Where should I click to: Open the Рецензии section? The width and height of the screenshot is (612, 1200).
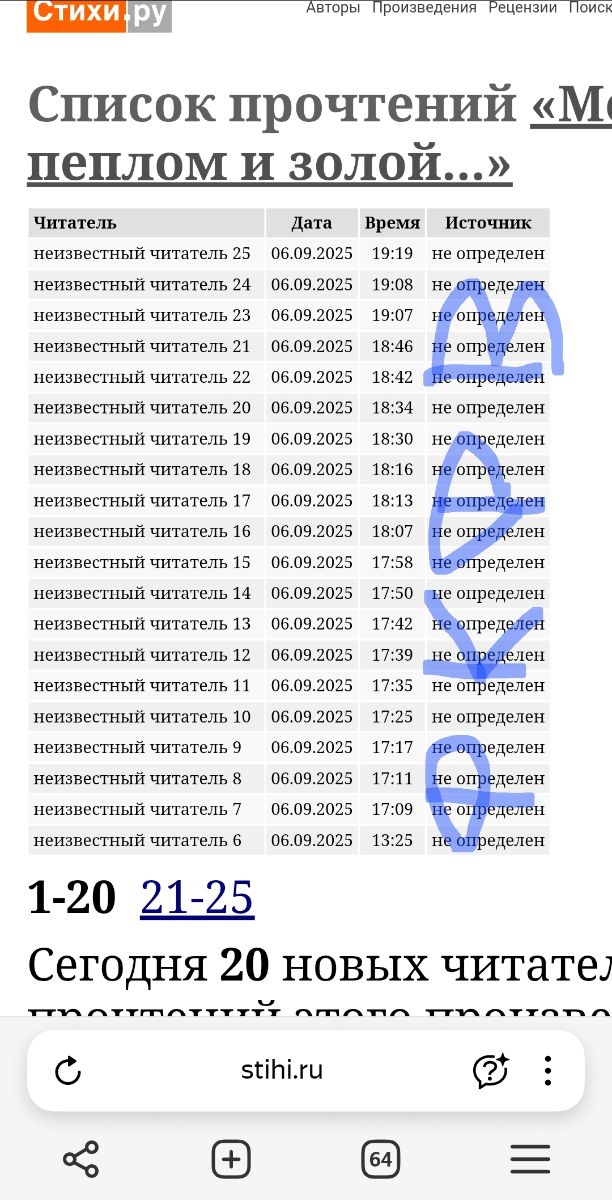(522, 8)
